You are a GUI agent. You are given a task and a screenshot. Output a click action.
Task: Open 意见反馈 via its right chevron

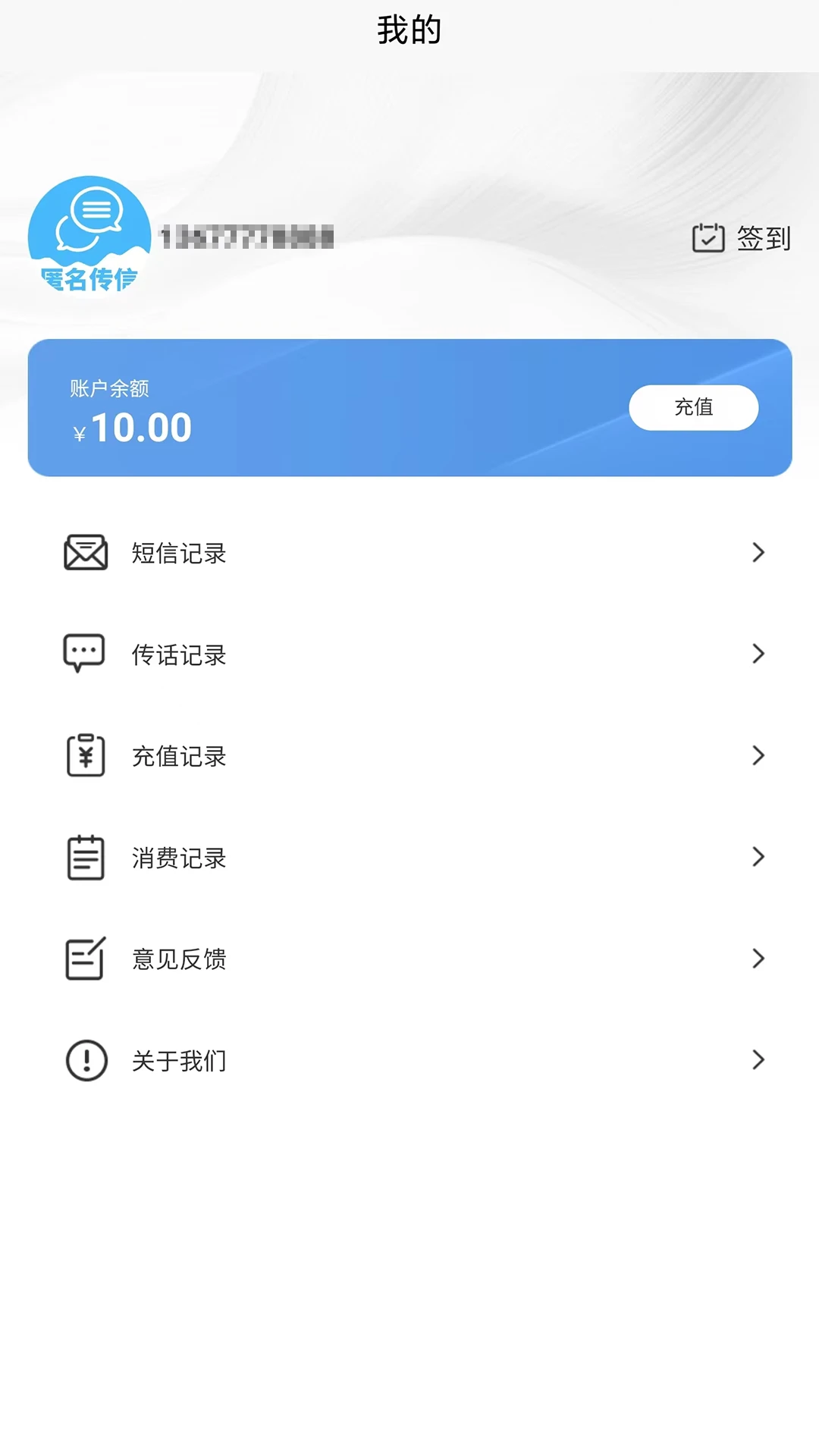[x=758, y=959]
